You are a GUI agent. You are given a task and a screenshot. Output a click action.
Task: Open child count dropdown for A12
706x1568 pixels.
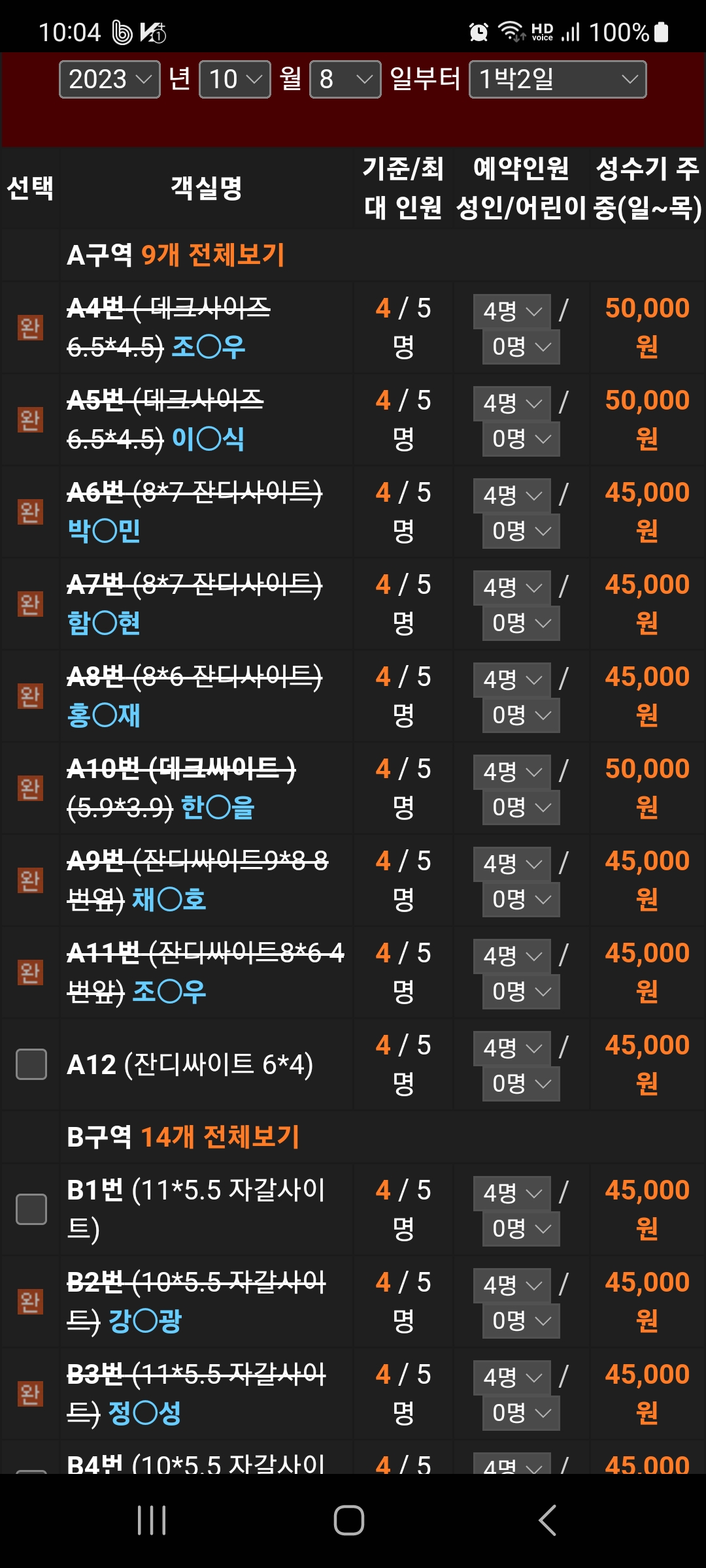(x=521, y=1084)
